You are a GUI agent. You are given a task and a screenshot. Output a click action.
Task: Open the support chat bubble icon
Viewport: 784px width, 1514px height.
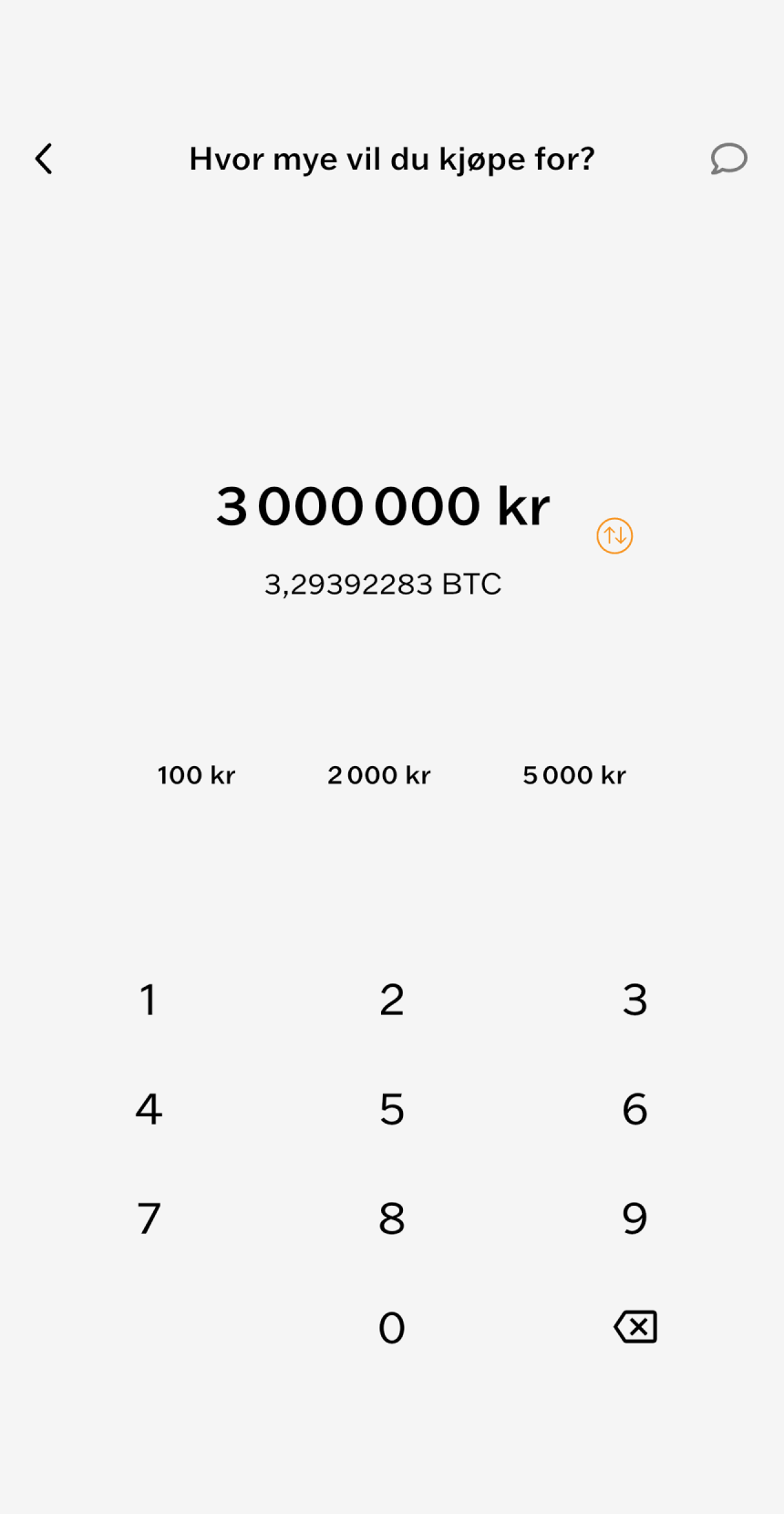[x=728, y=159]
